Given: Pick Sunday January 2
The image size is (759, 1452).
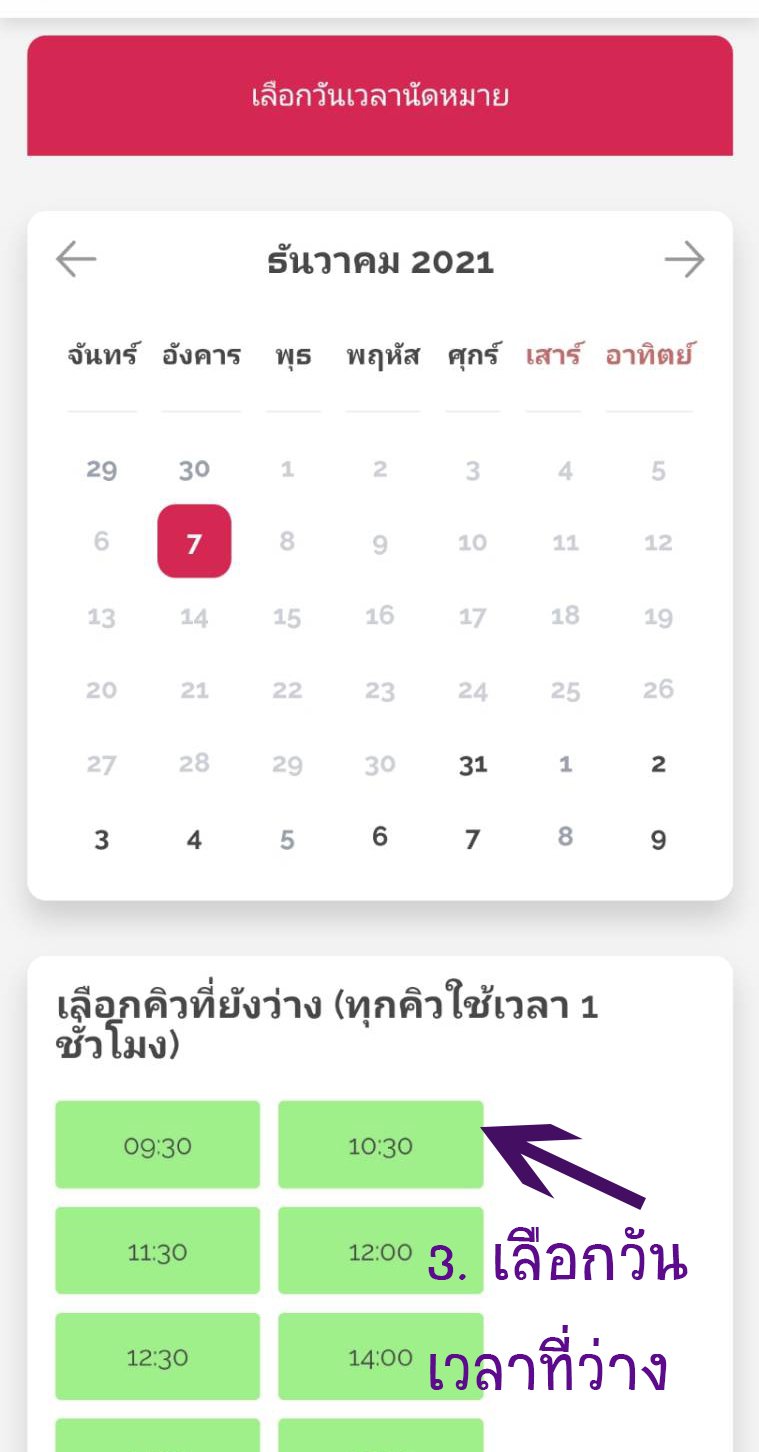Looking at the screenshot, I should 658,765.
